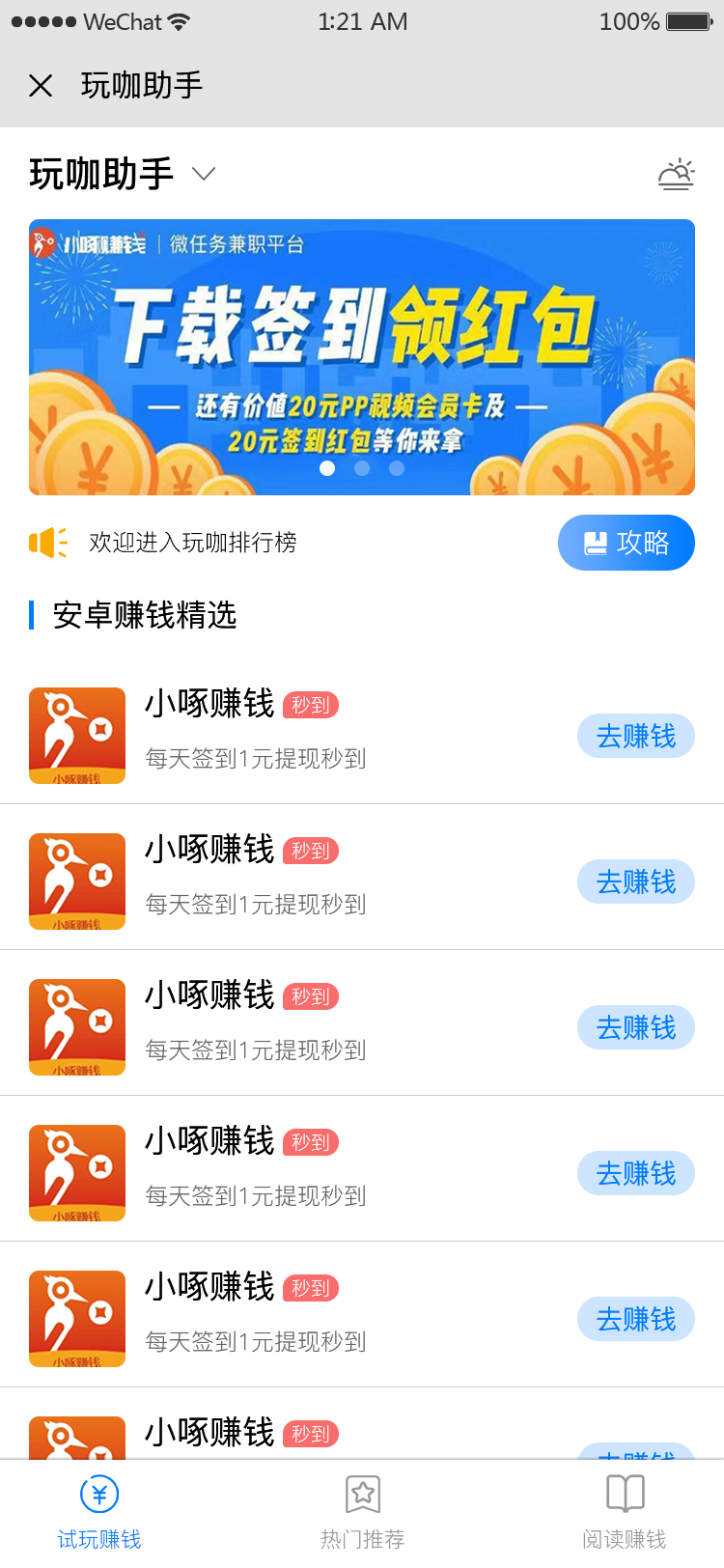The image size is (724, 1568).
Task: Tap the 攻略 guide button
Action: (626, 543)
